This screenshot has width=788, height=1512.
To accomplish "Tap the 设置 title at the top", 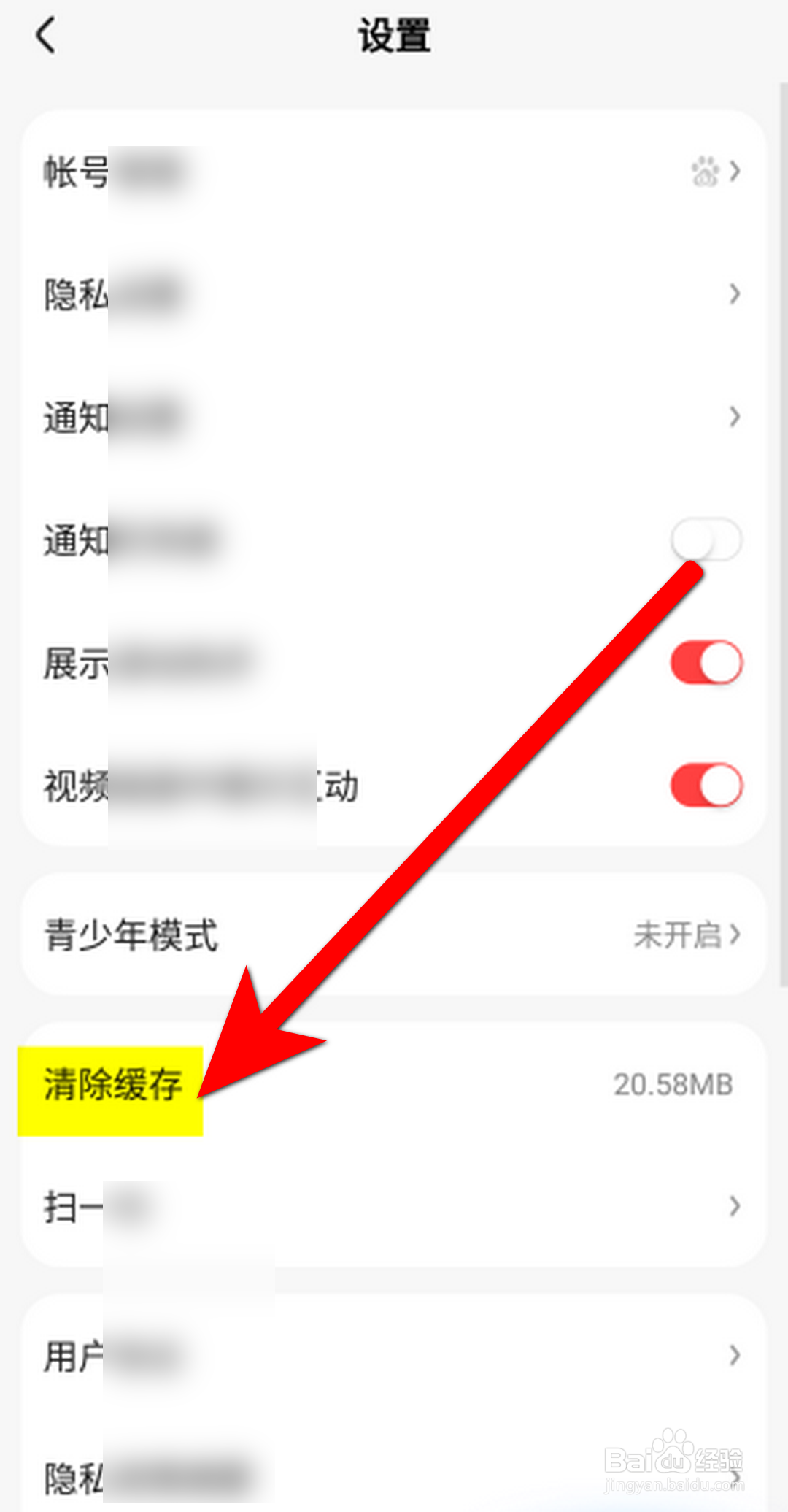I will pyautogui.click(x=394, y=35).
